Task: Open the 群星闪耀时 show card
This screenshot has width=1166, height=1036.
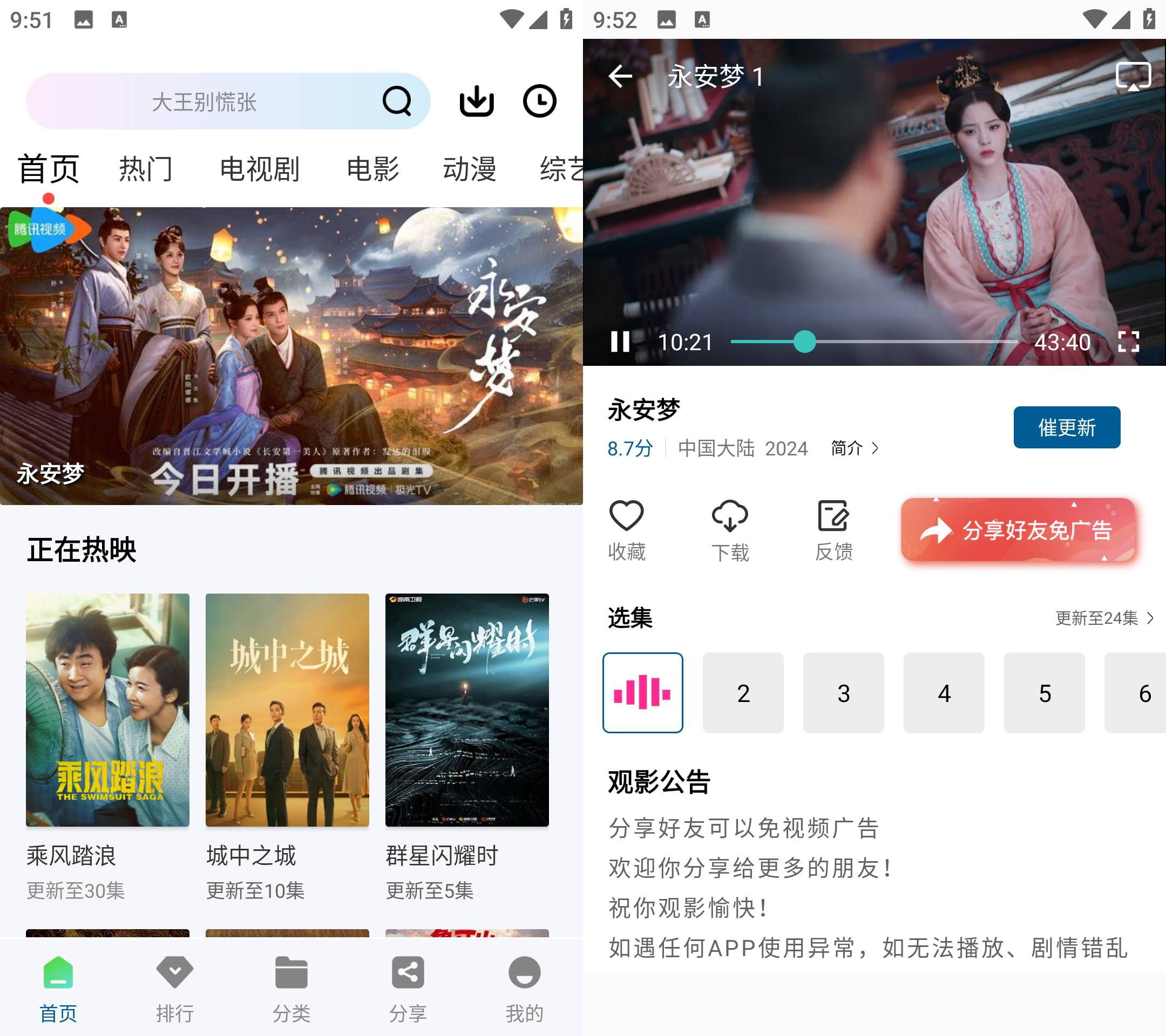Action: pyautogui.click(x=466, y=710)
